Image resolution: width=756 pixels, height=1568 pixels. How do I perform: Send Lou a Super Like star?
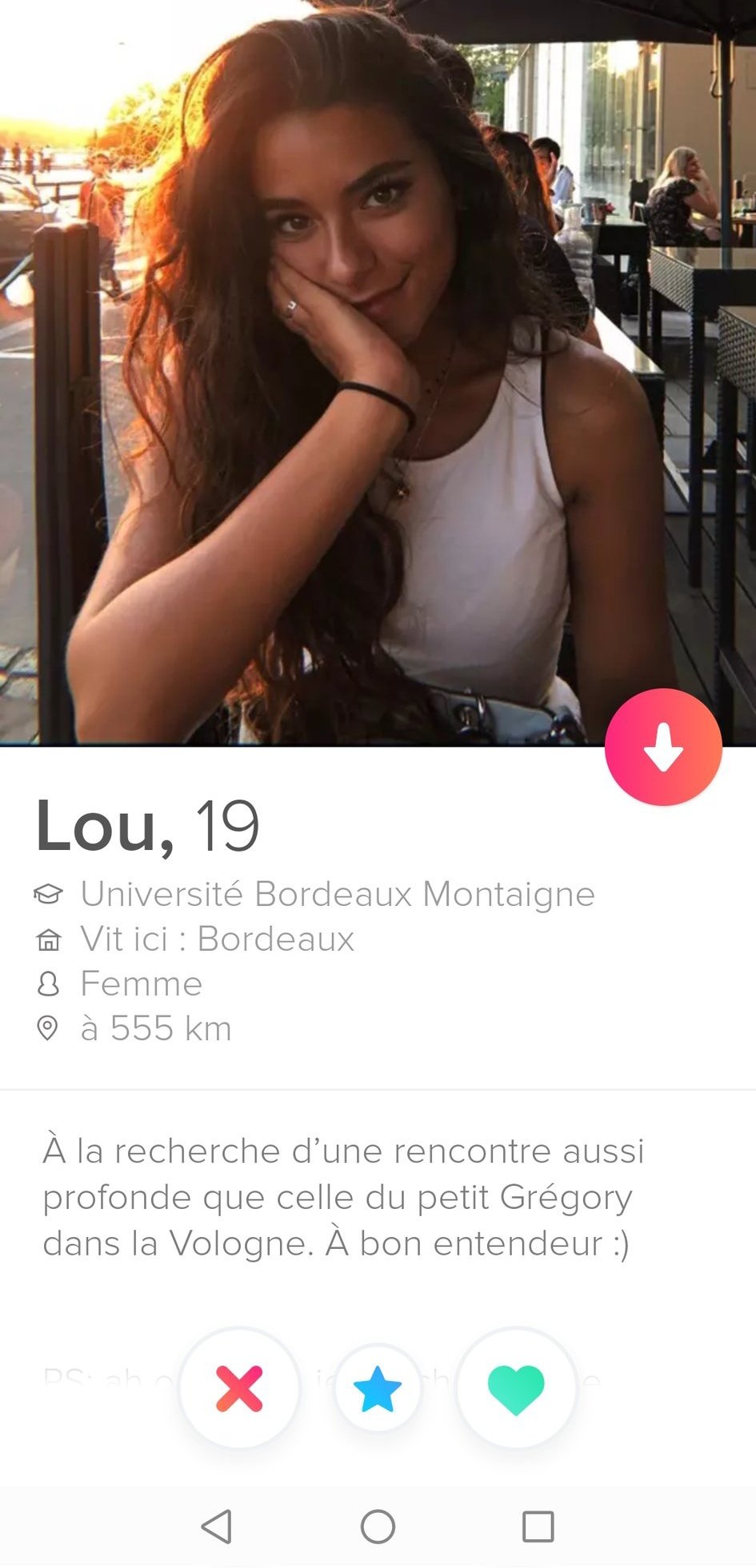tap(378, 1388)
